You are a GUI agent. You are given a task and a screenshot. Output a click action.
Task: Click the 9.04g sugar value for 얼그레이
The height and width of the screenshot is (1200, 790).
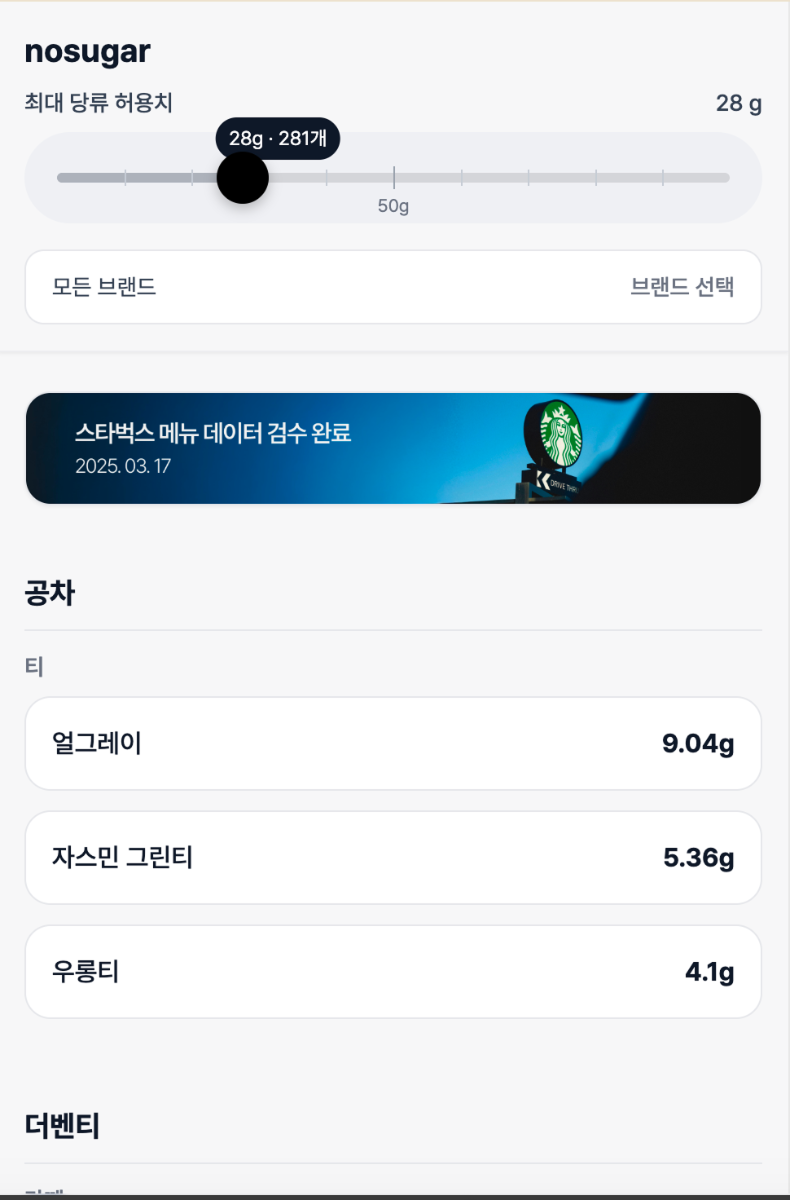point(698,743)
